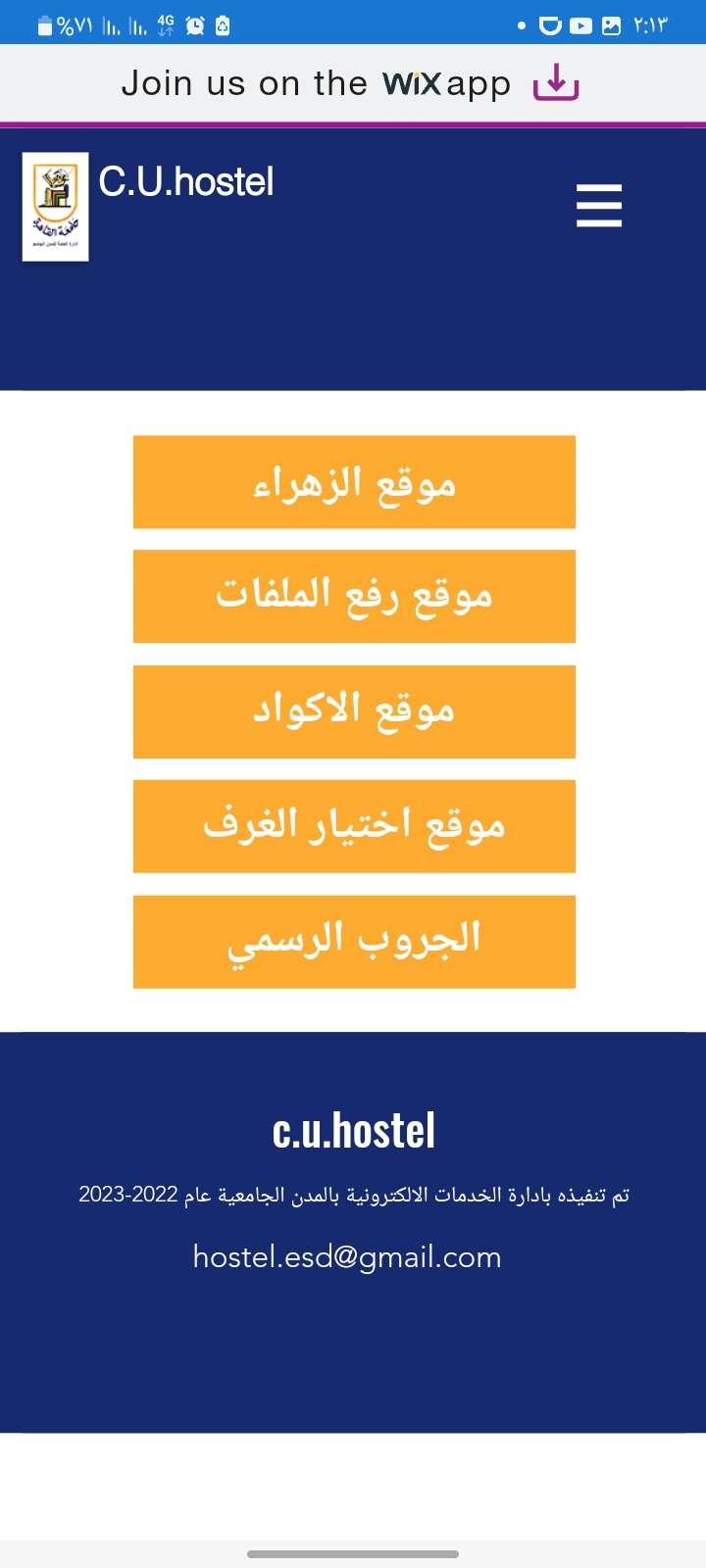Select the موقع الاكواد button
This screenshot has width=706, height=1568.
tap(354, 711)
